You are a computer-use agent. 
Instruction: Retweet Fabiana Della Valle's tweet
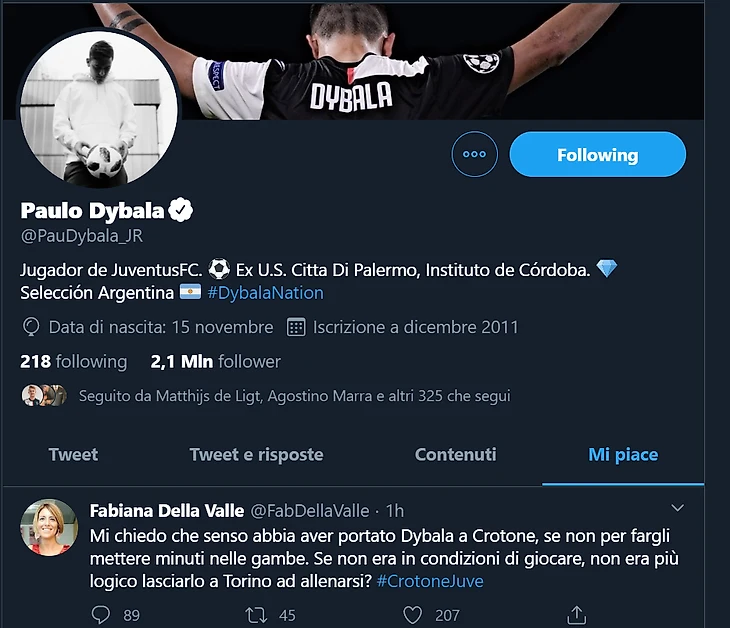pyautogui.click(x=257, y=615)
